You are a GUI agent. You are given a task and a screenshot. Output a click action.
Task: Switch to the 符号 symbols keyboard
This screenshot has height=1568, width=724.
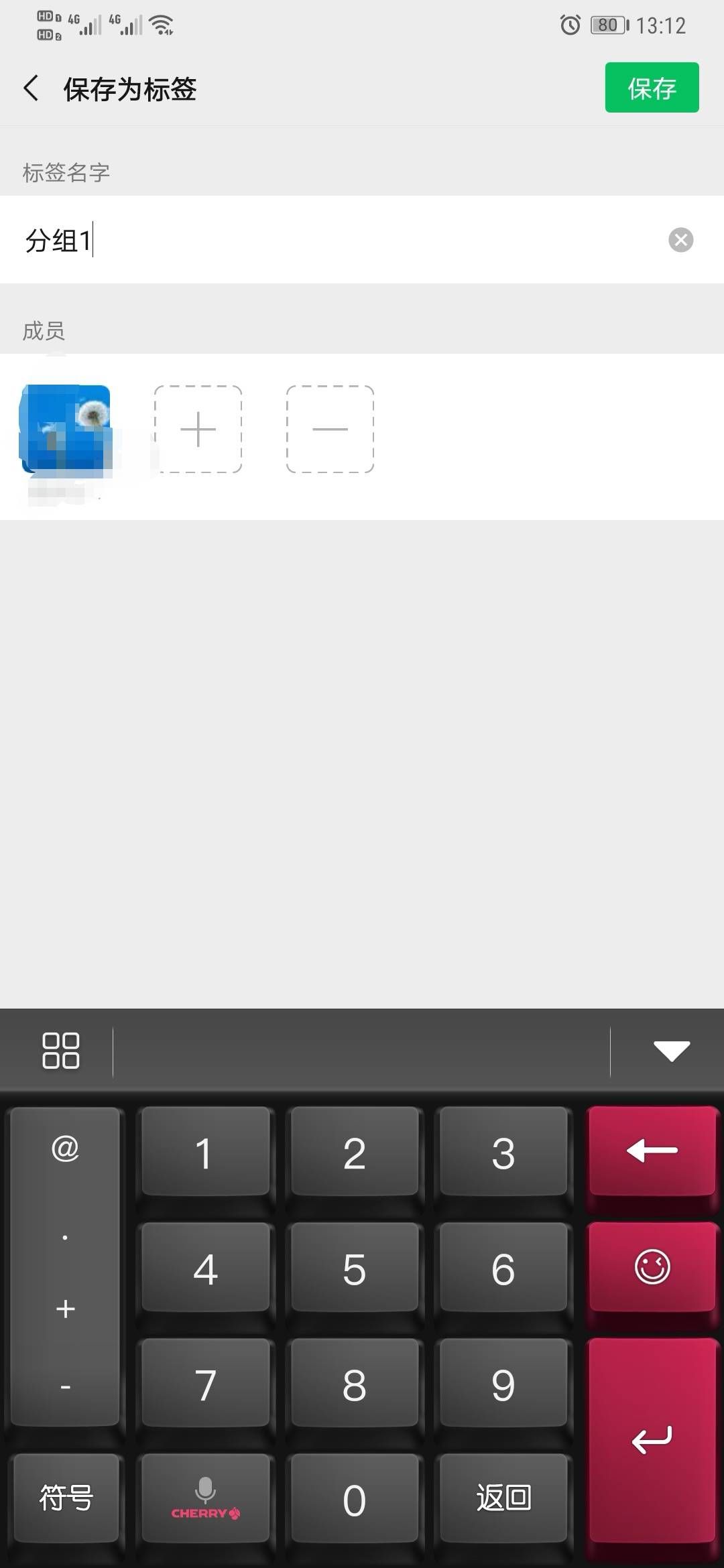(66, 1498)
